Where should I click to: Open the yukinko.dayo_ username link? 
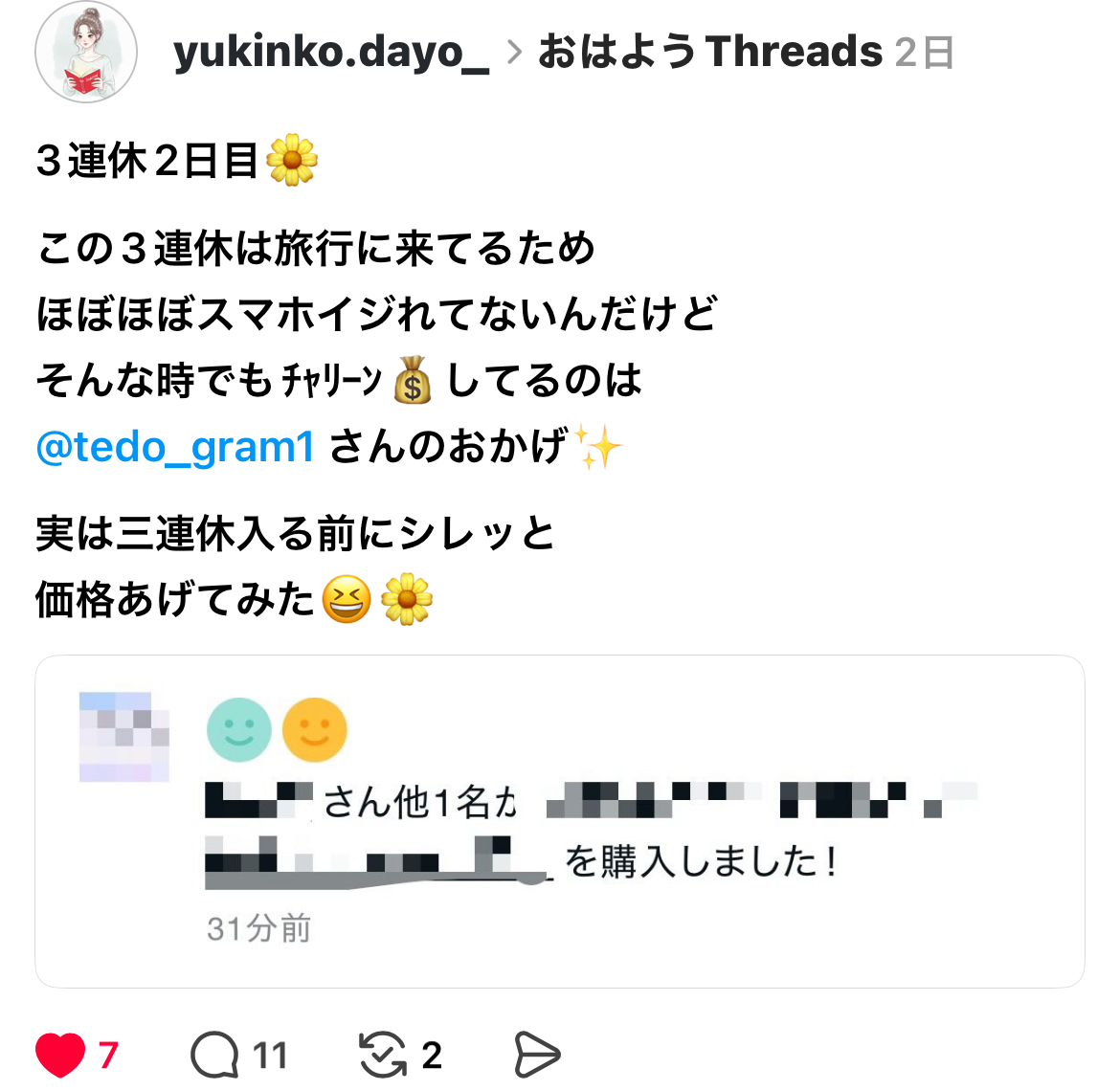tap(331, 52)
